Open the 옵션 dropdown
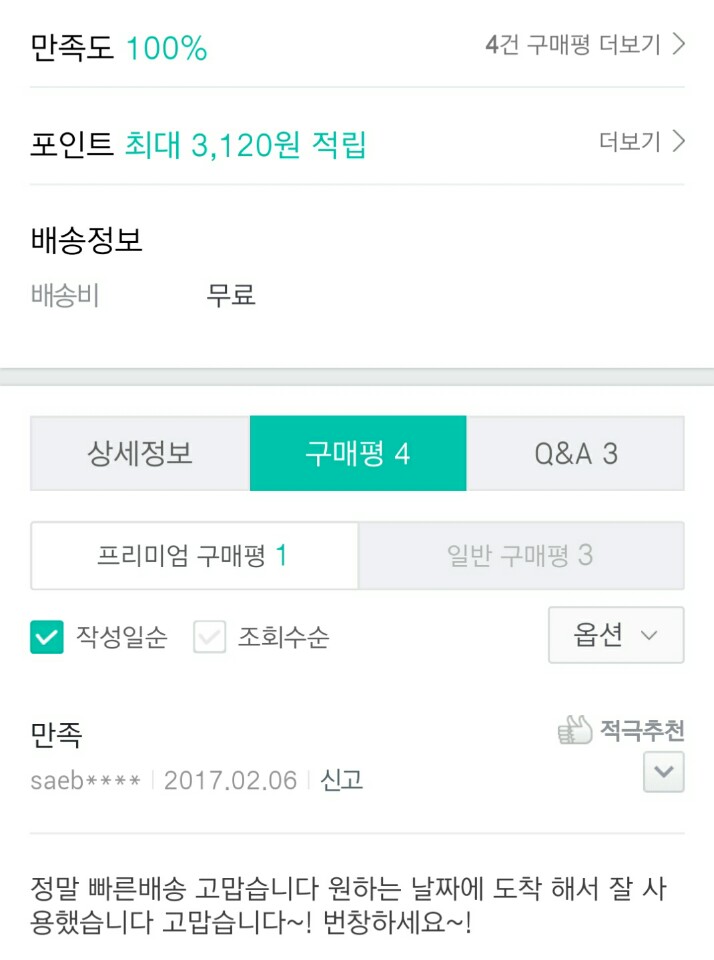Viewport: 714px width, 960px height. [x=616, y=635]
